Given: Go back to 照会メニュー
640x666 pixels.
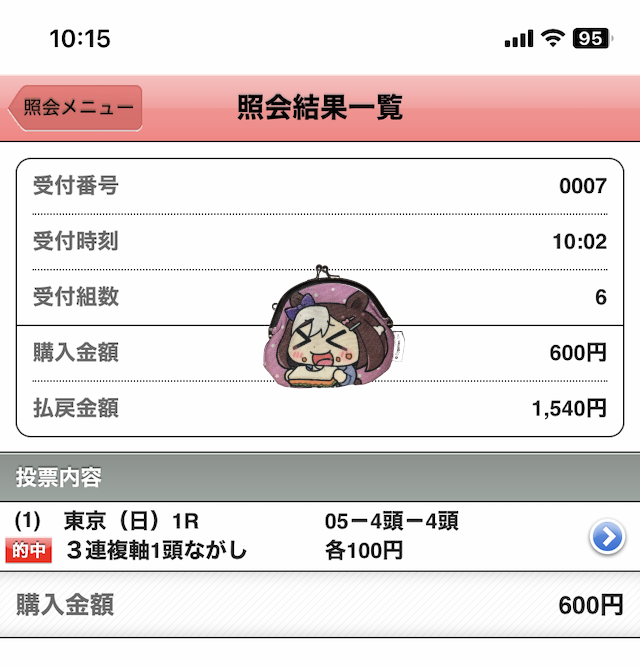Looking at the screenshot, I should click(x=76, y=108).
